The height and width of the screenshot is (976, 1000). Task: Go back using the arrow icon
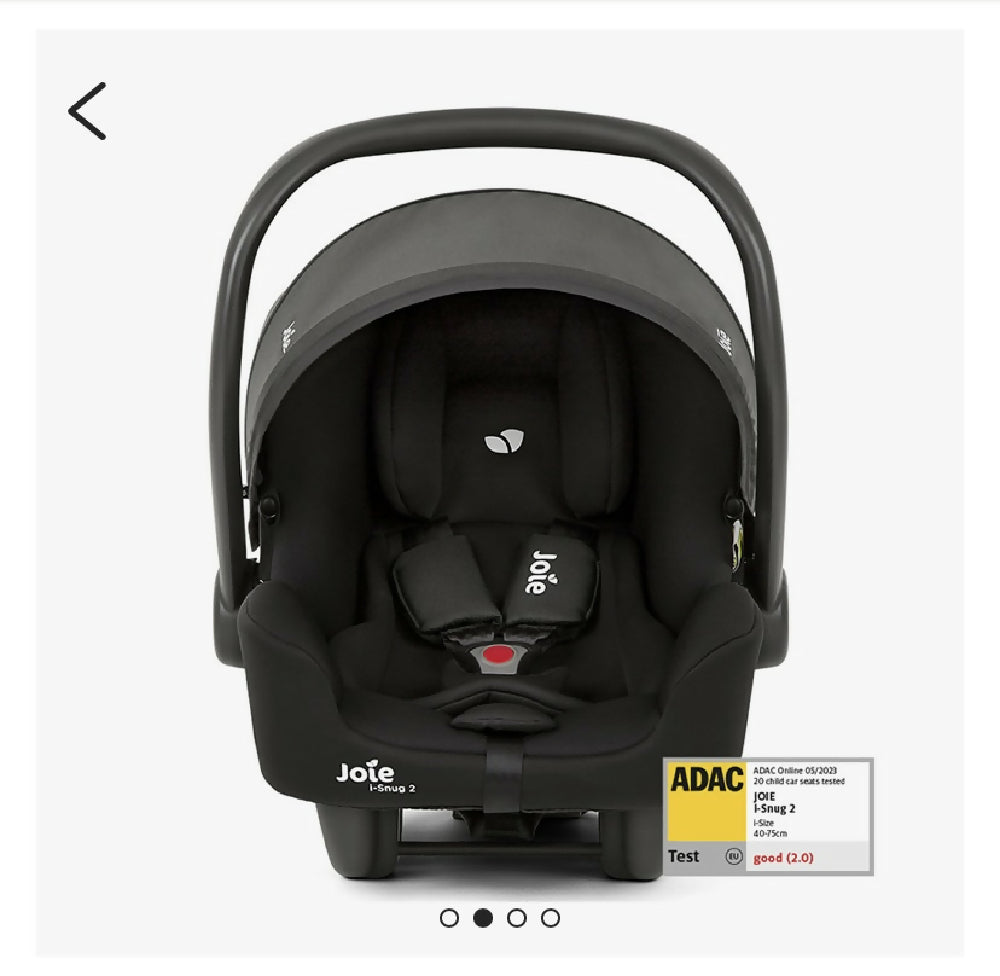click(87, 111)
